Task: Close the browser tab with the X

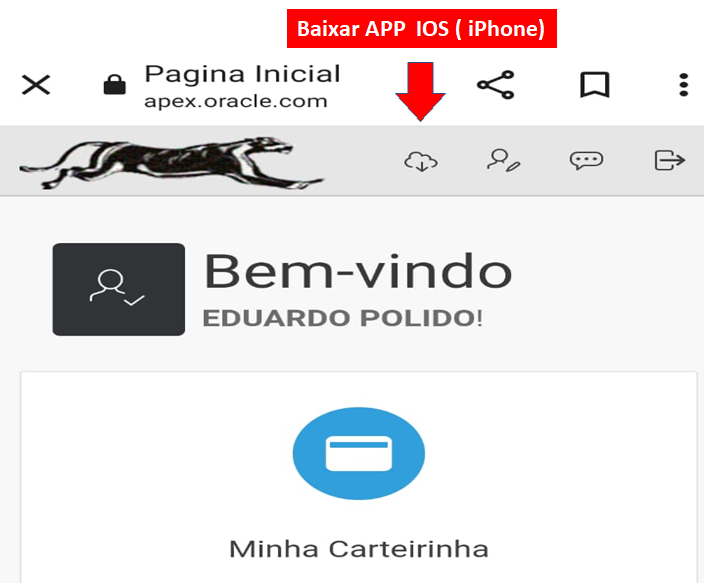Action: click(36, 85)
